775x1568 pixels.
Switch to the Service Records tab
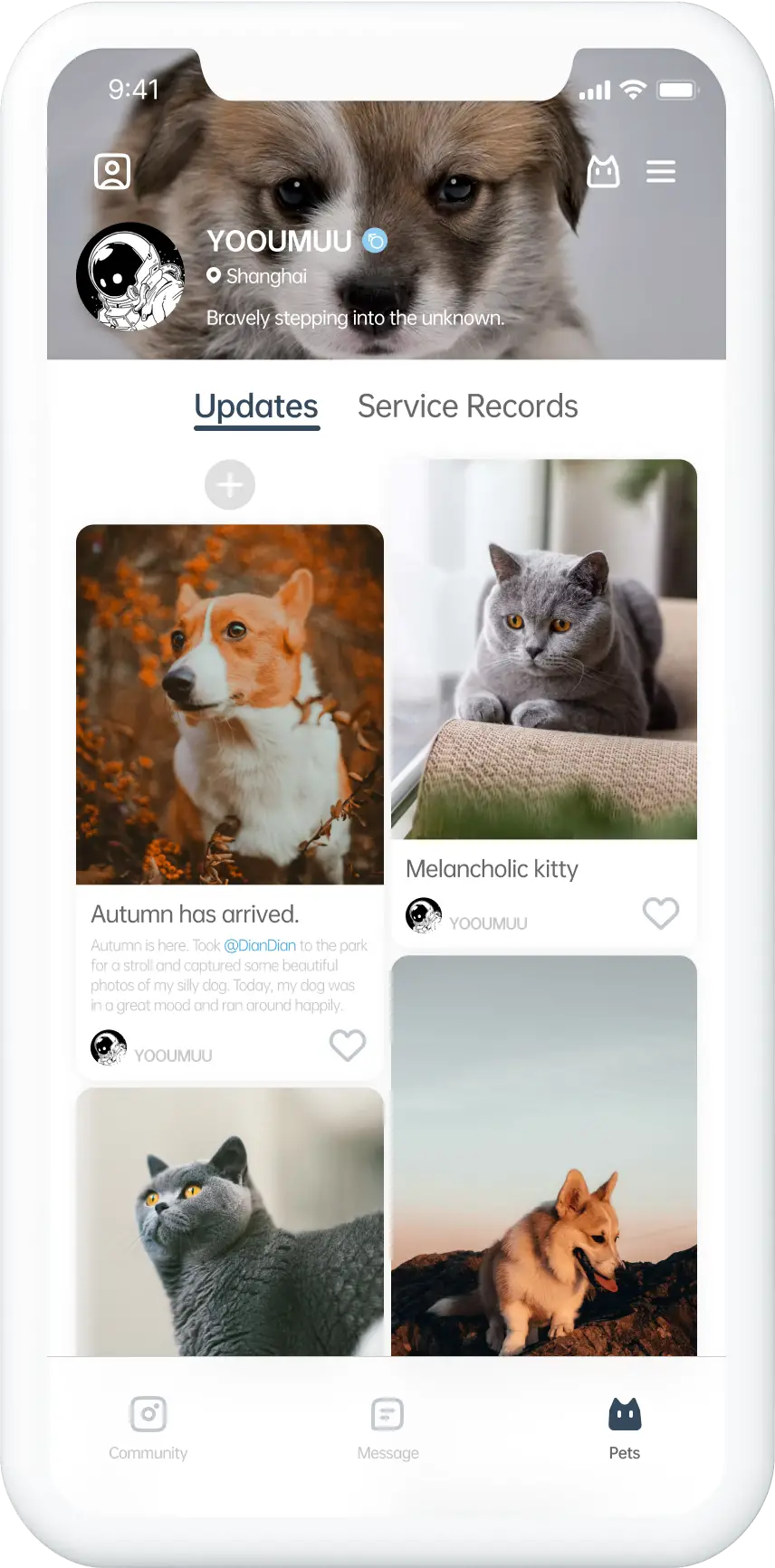(468, 406)
